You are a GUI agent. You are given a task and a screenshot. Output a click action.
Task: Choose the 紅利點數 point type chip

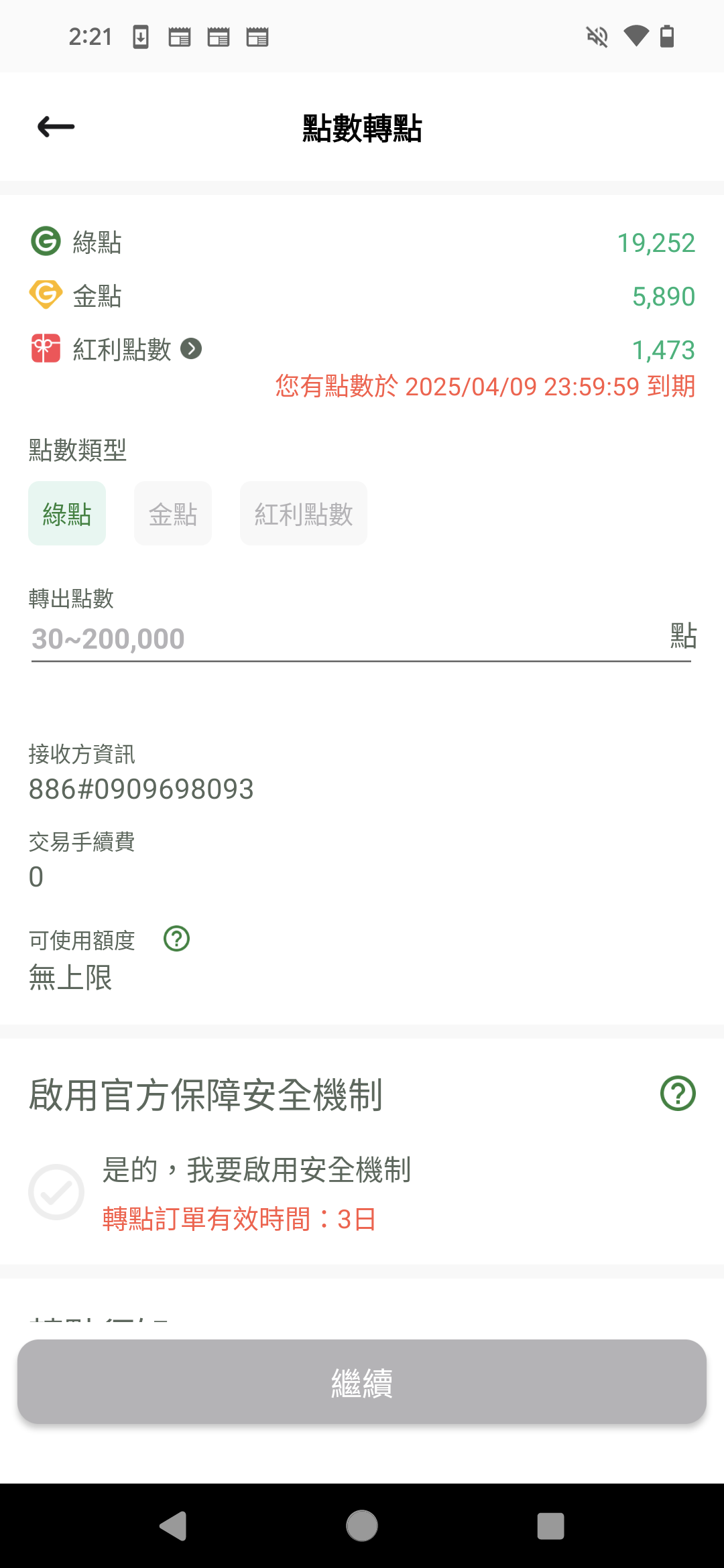click(303, 514)
